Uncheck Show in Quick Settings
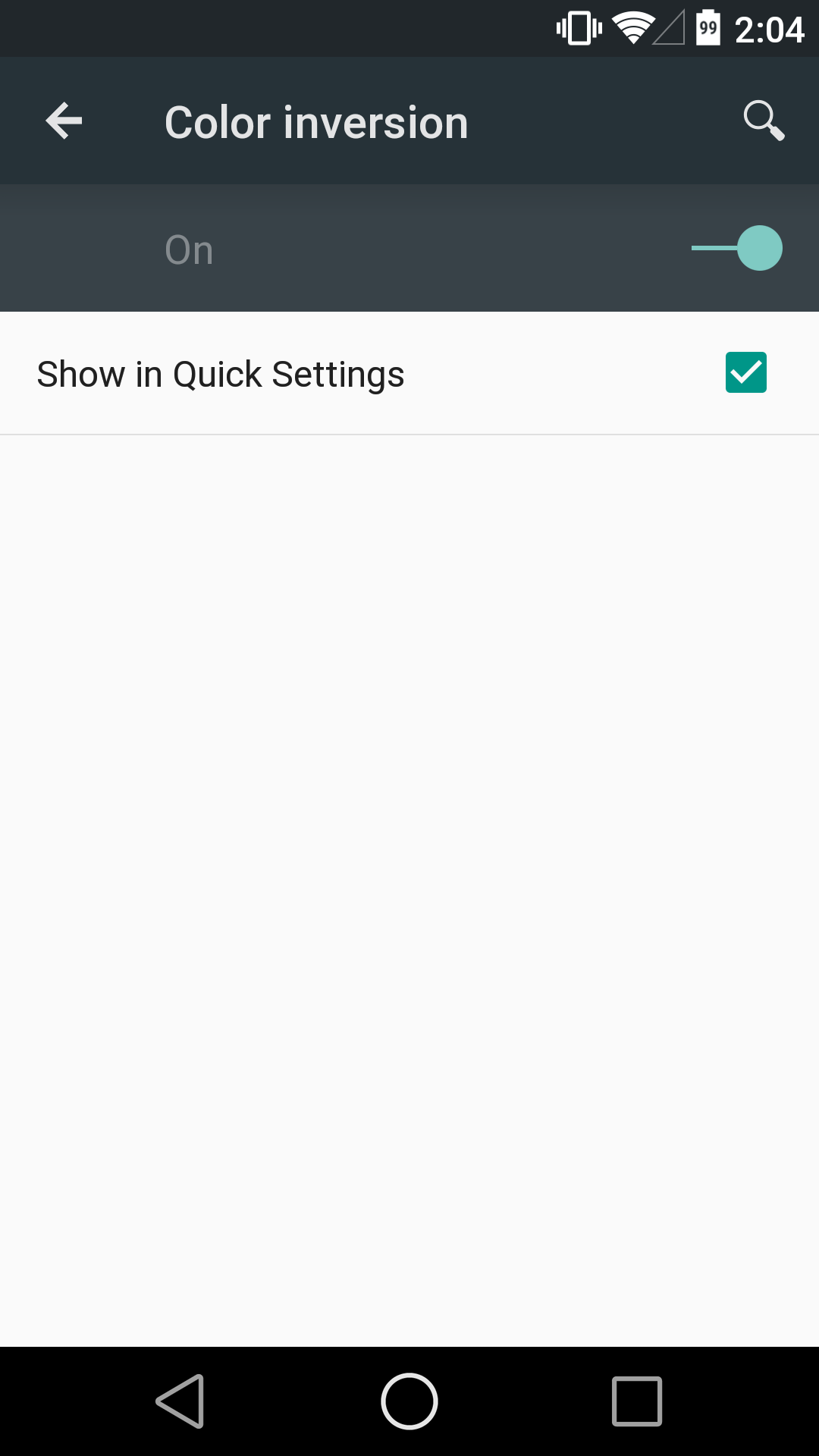The width and height of the screenshot is (819, 1456). click(x=746, y=372)
